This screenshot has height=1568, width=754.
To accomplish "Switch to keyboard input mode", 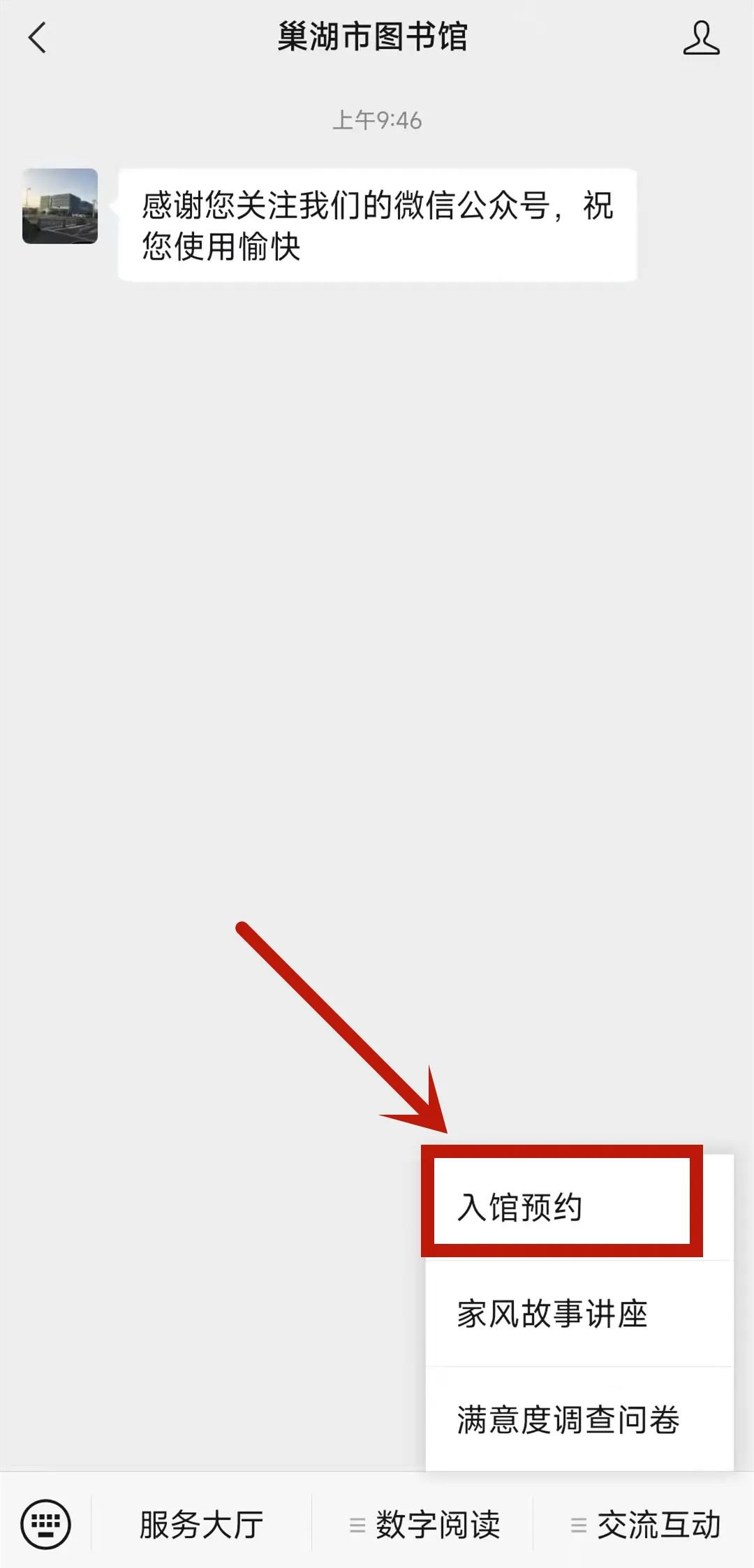I will tap(46, 1523).
